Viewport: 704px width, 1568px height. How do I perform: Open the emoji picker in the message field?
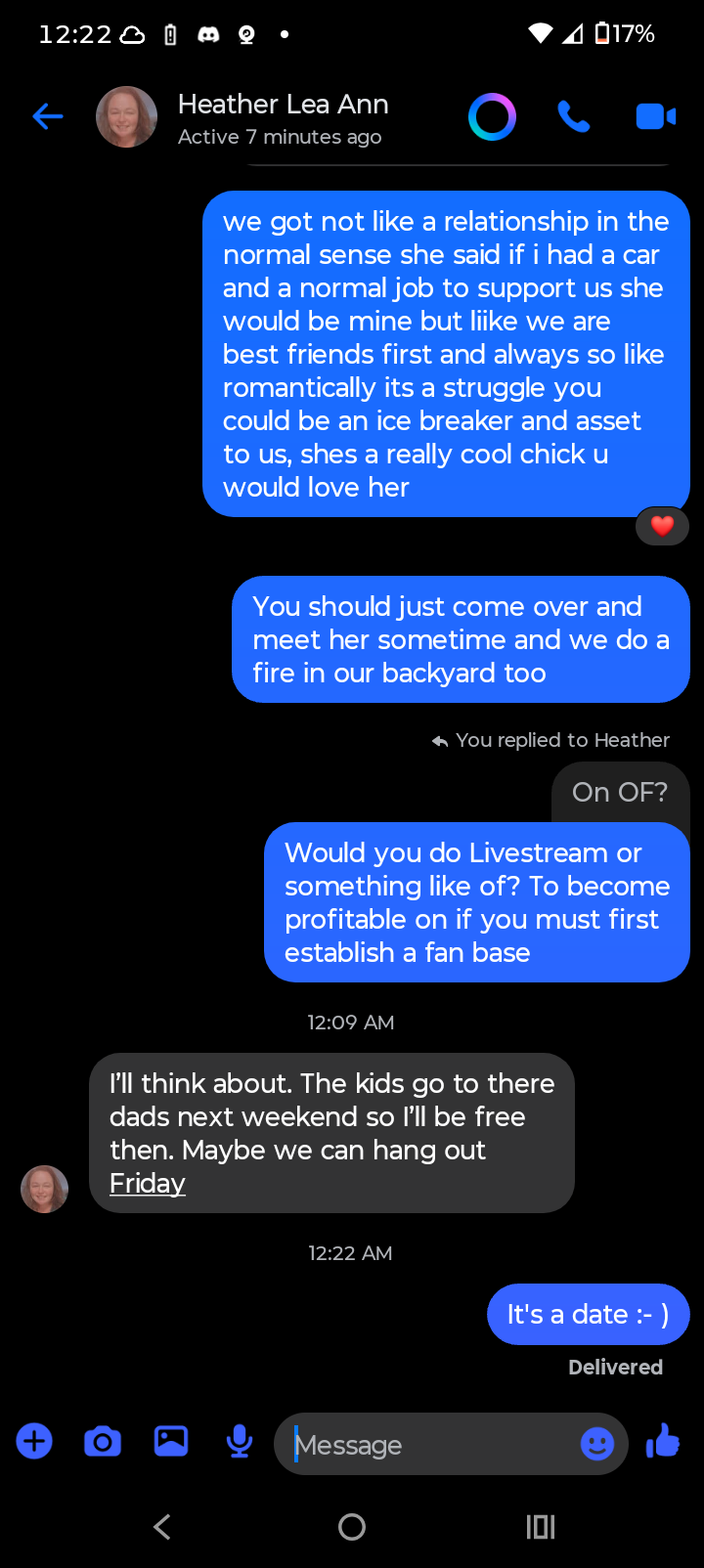pyautogui.click(x=597, y=1443)
